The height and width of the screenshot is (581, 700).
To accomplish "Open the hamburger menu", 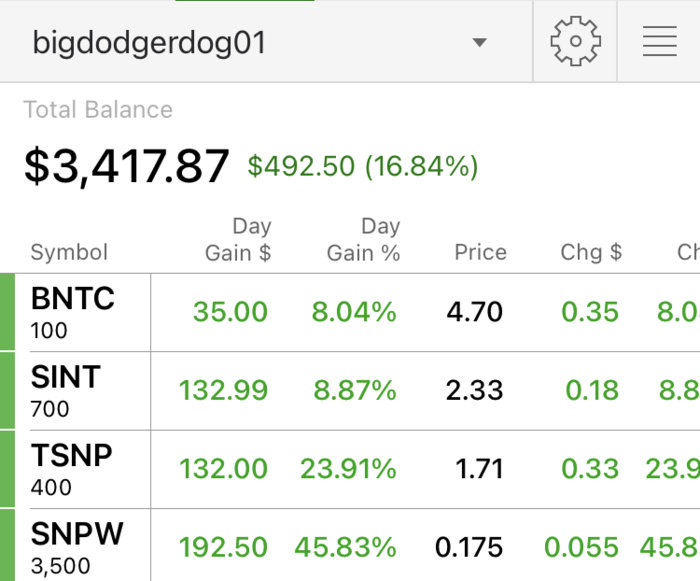I will tap(659, 43).
